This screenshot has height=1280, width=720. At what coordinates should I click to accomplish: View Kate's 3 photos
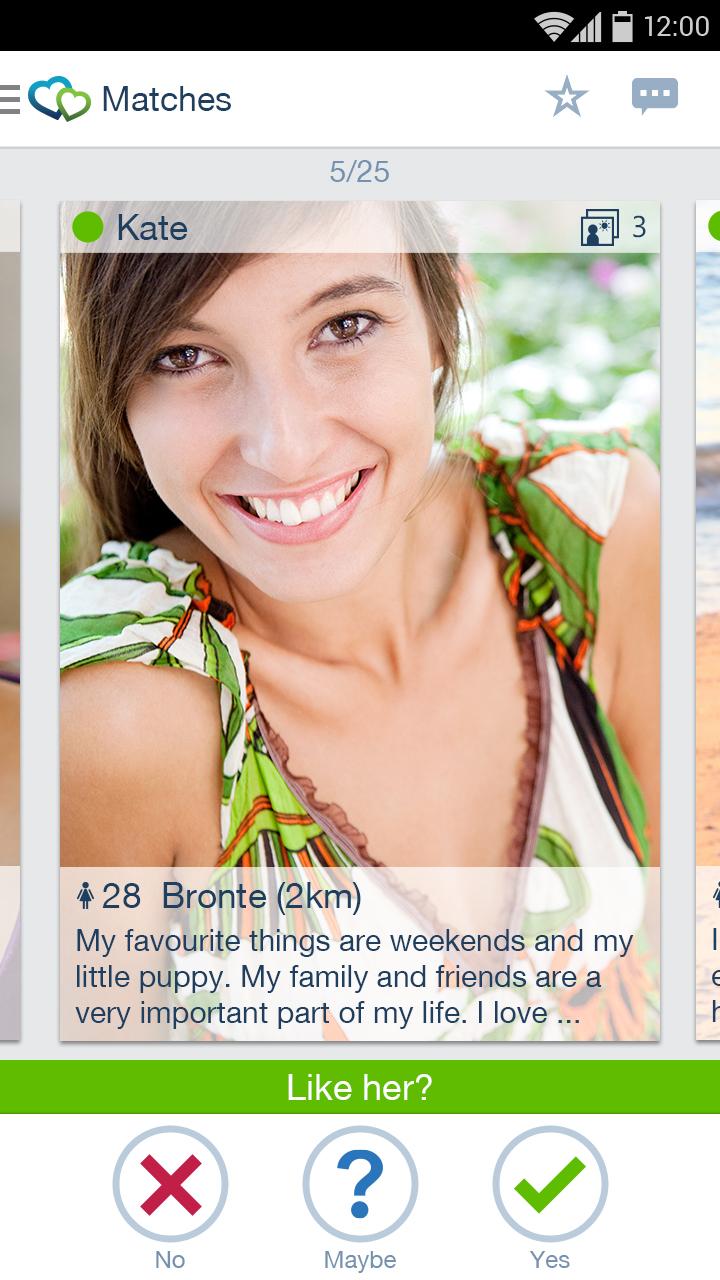[x=613, y=228]
